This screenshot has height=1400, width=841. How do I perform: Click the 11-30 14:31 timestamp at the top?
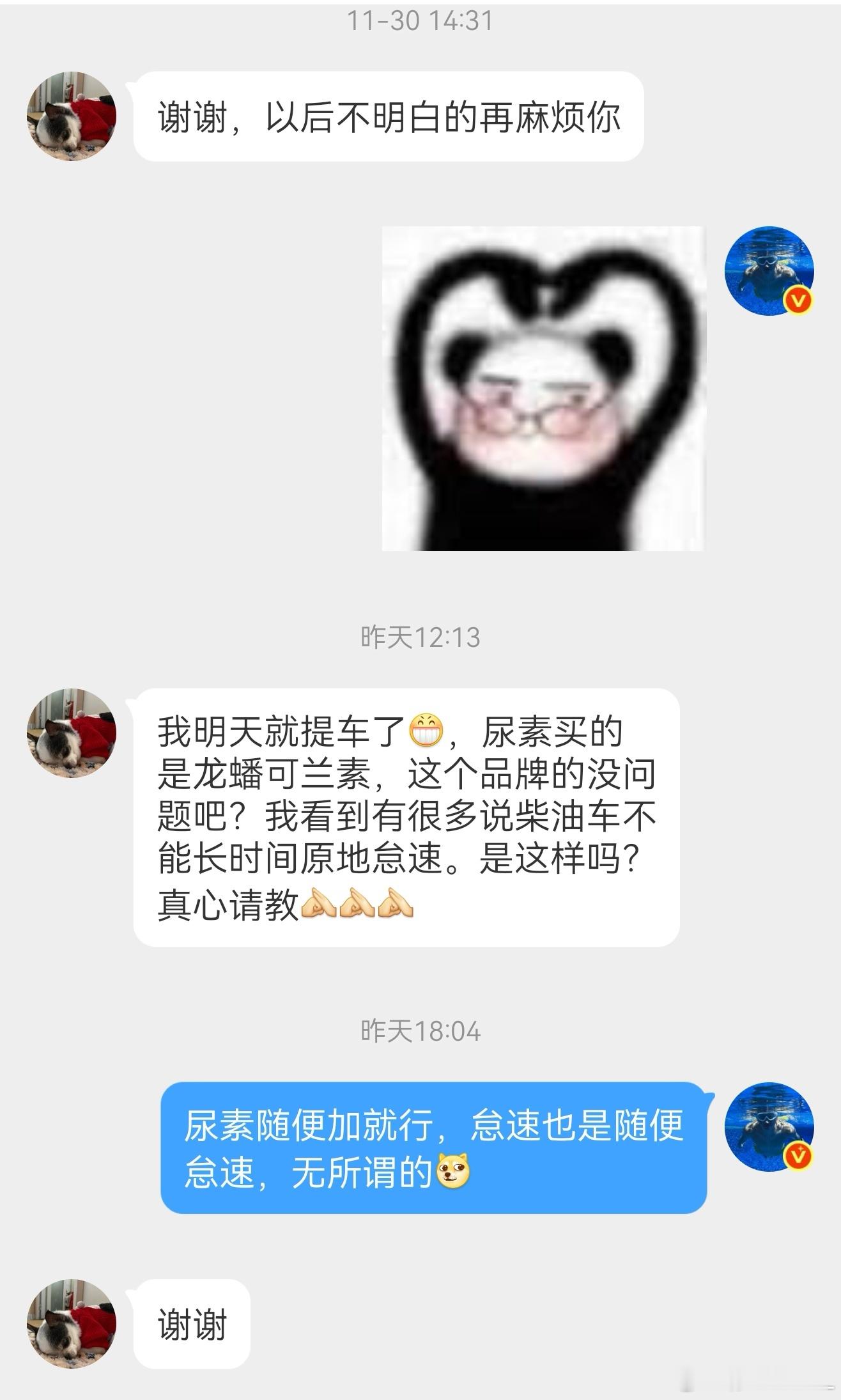[x=421, y=21]
